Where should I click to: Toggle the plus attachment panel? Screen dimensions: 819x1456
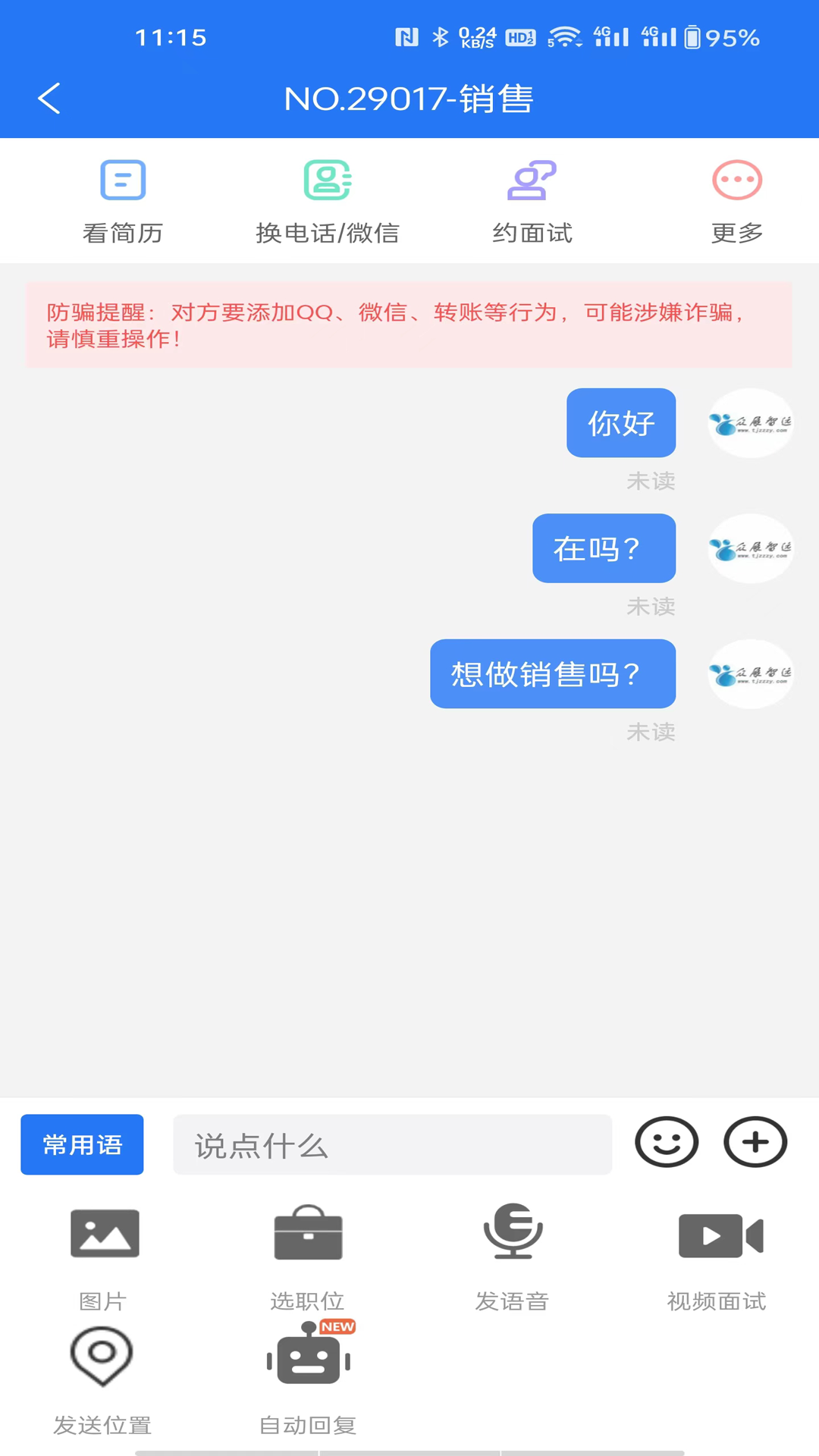755,1142
